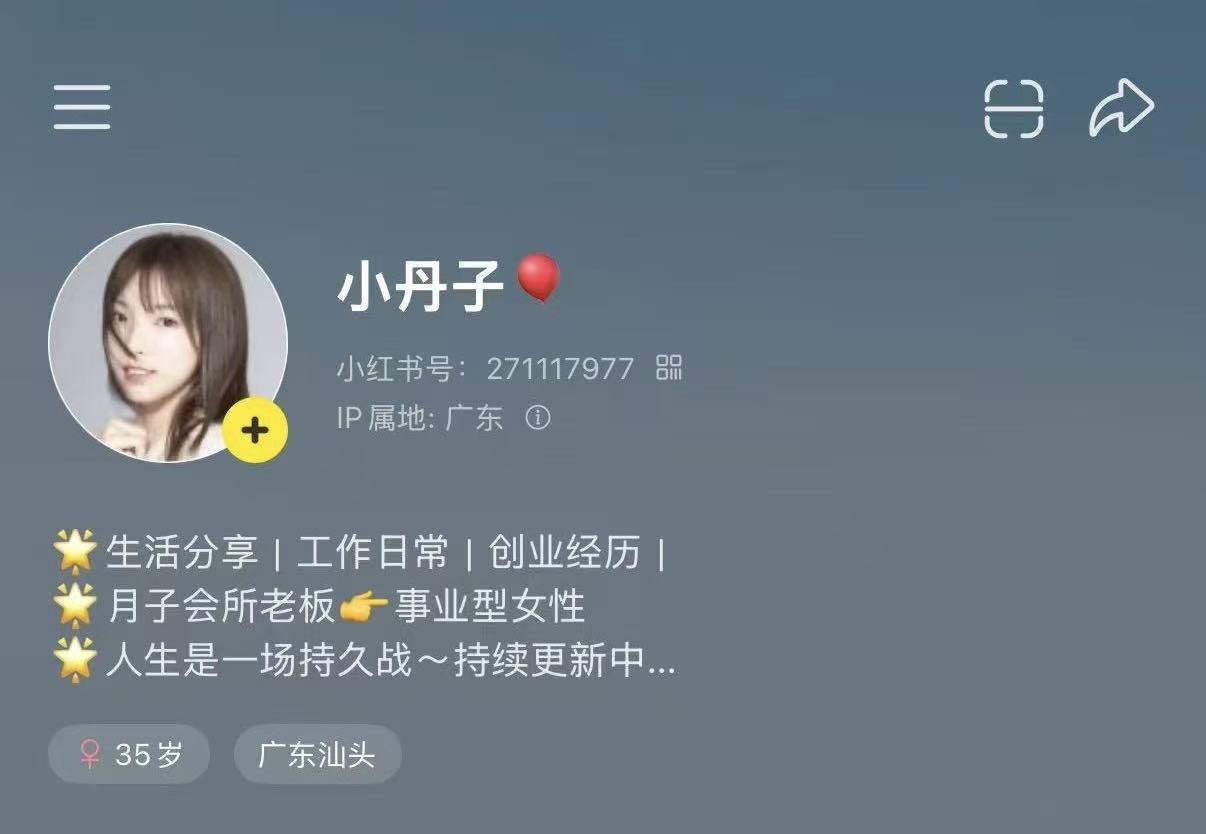Image resolution: width=1206 pixels, height=834 pixels.
Task: Open IP属地 info icon
Action: [538, 417]
